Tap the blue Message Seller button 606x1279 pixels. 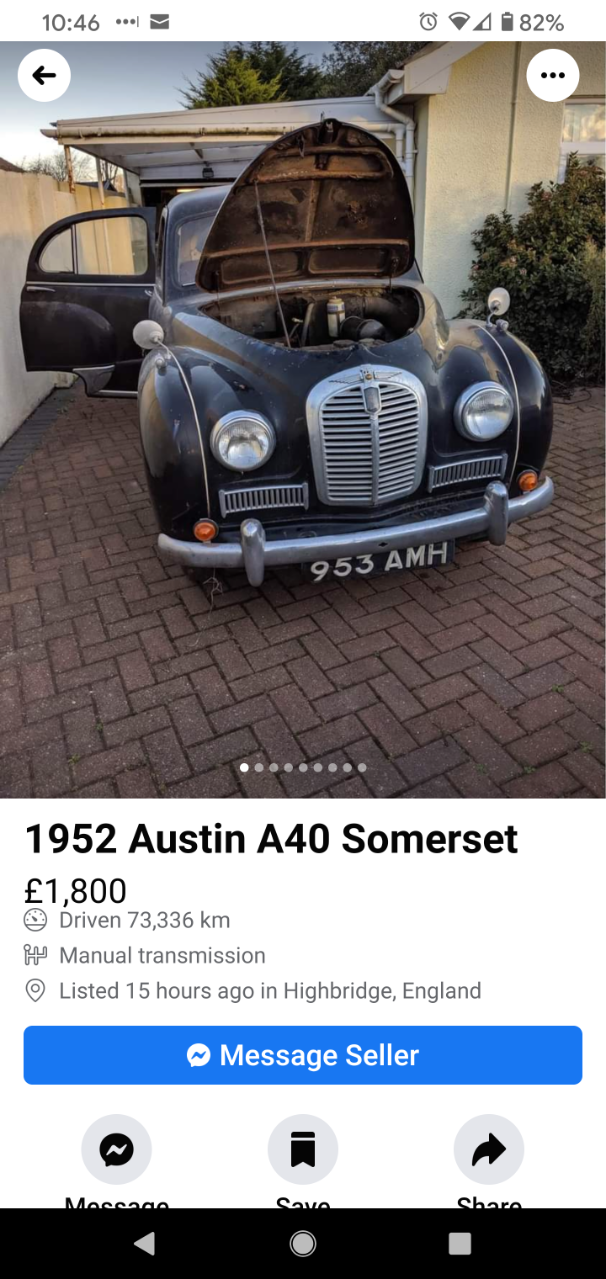[303, 1055]
